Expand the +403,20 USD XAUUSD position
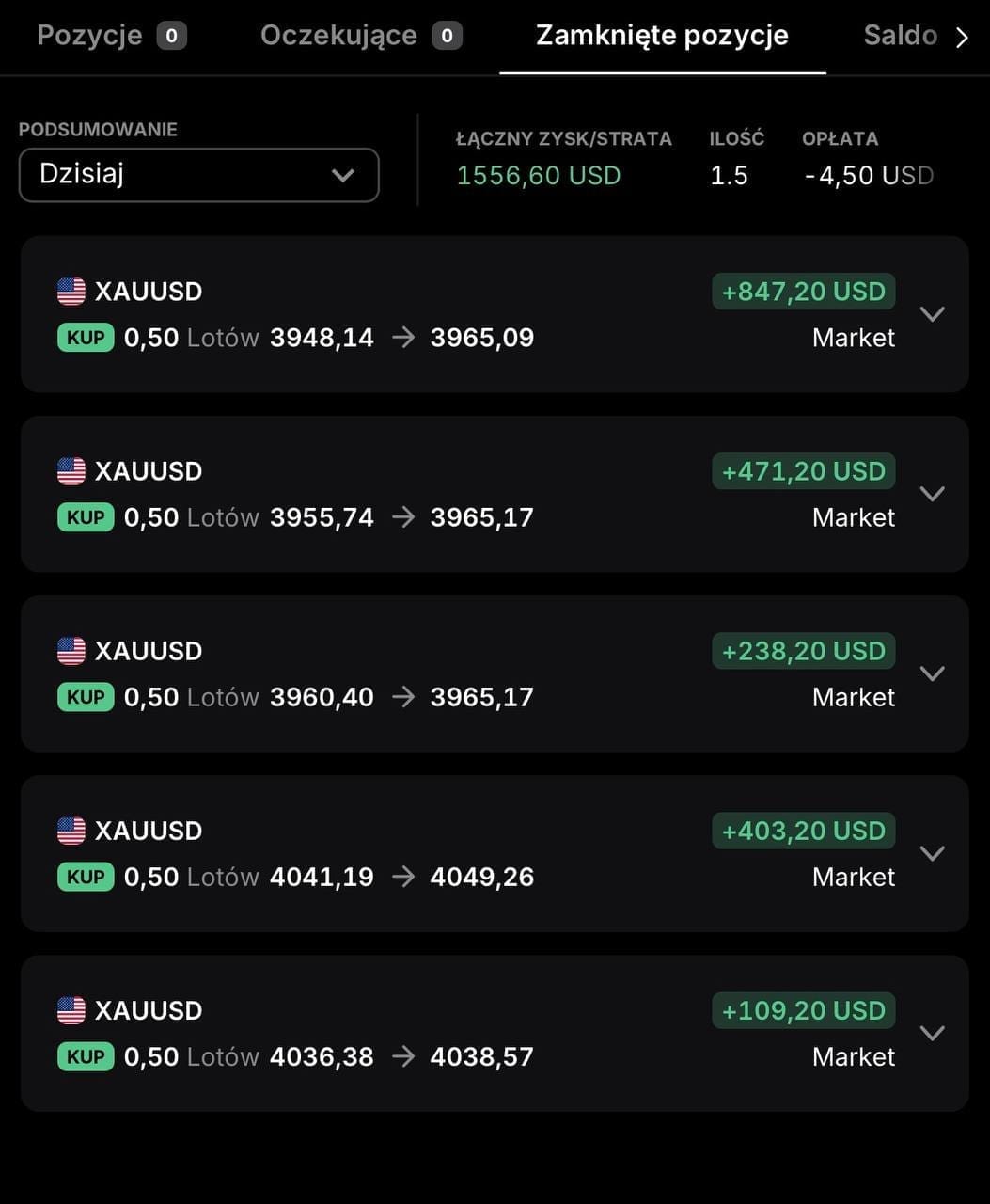The height and width of the screenshot is (1204, 990). (932, 853)
